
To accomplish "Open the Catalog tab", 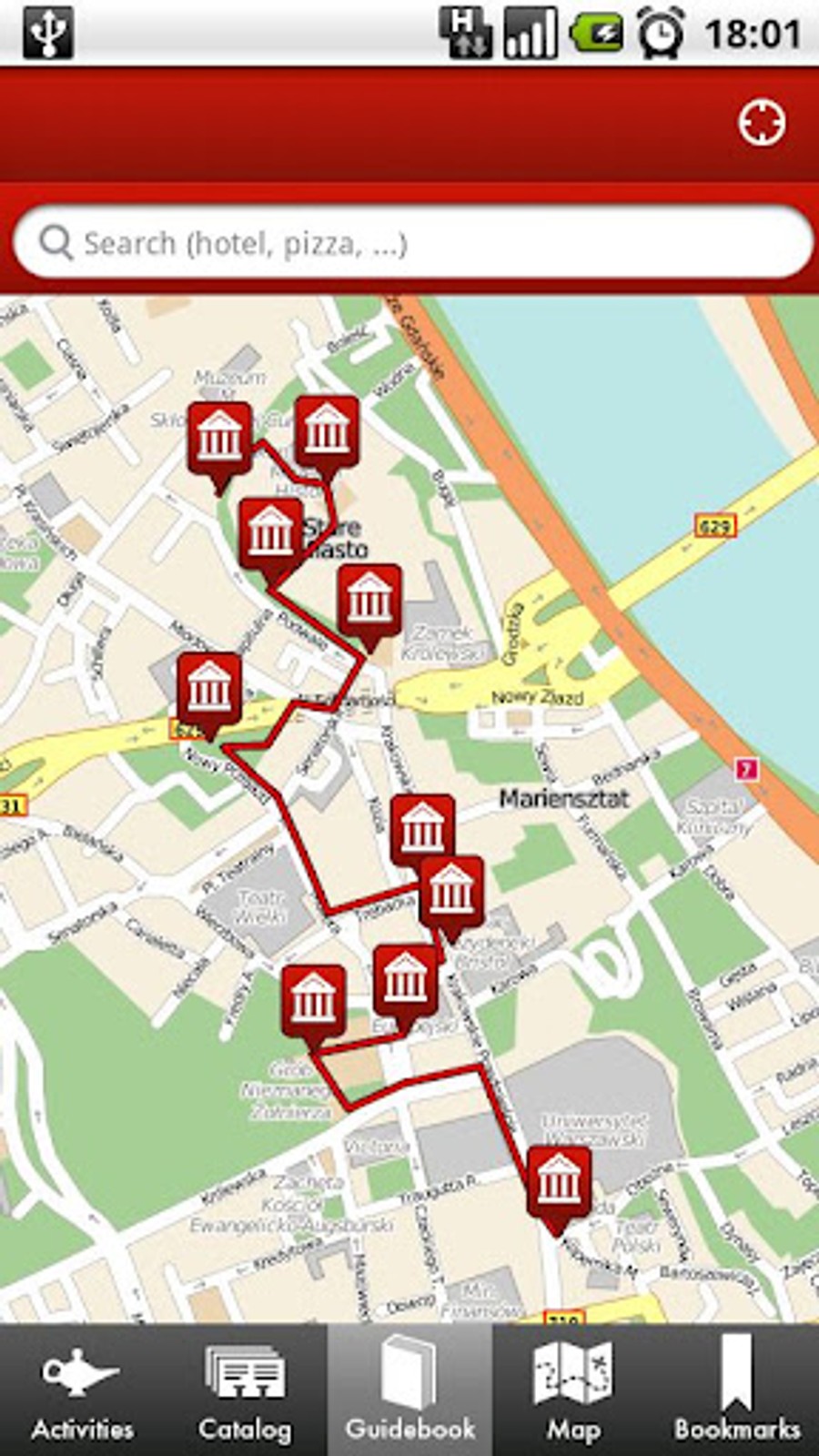I will tap(245, 1390).
